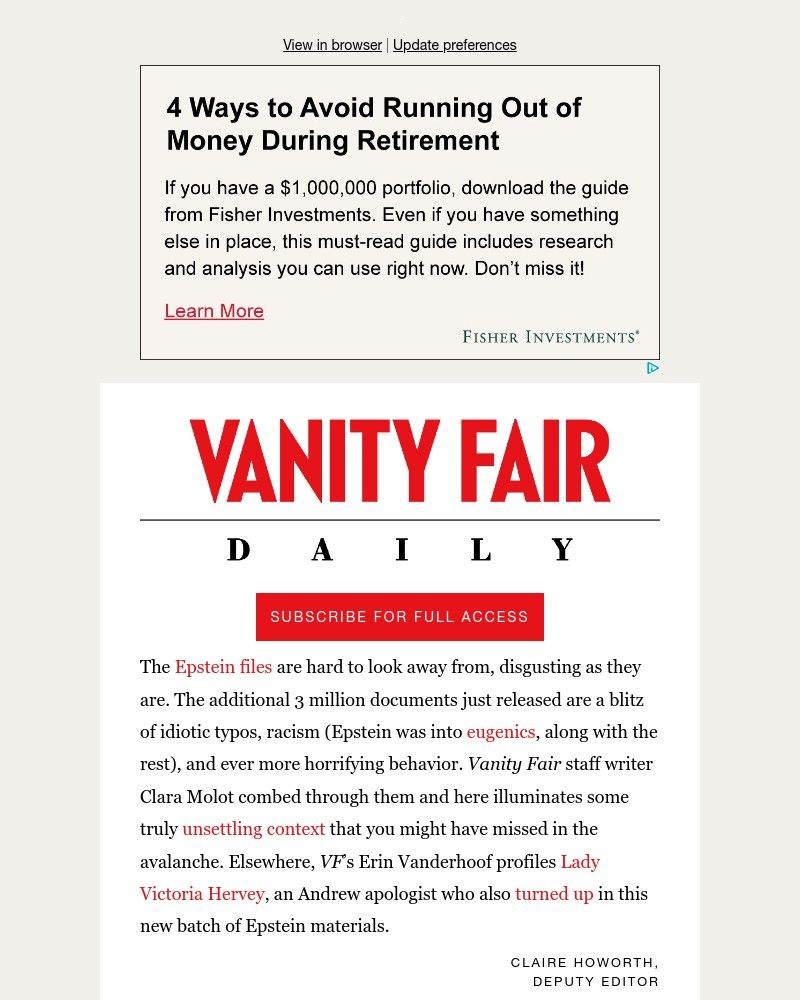This screenshot has width=800, height=1000.
Task: Click the Claire Howorth Deputy Editor byline
Action: tap(582, 973)
